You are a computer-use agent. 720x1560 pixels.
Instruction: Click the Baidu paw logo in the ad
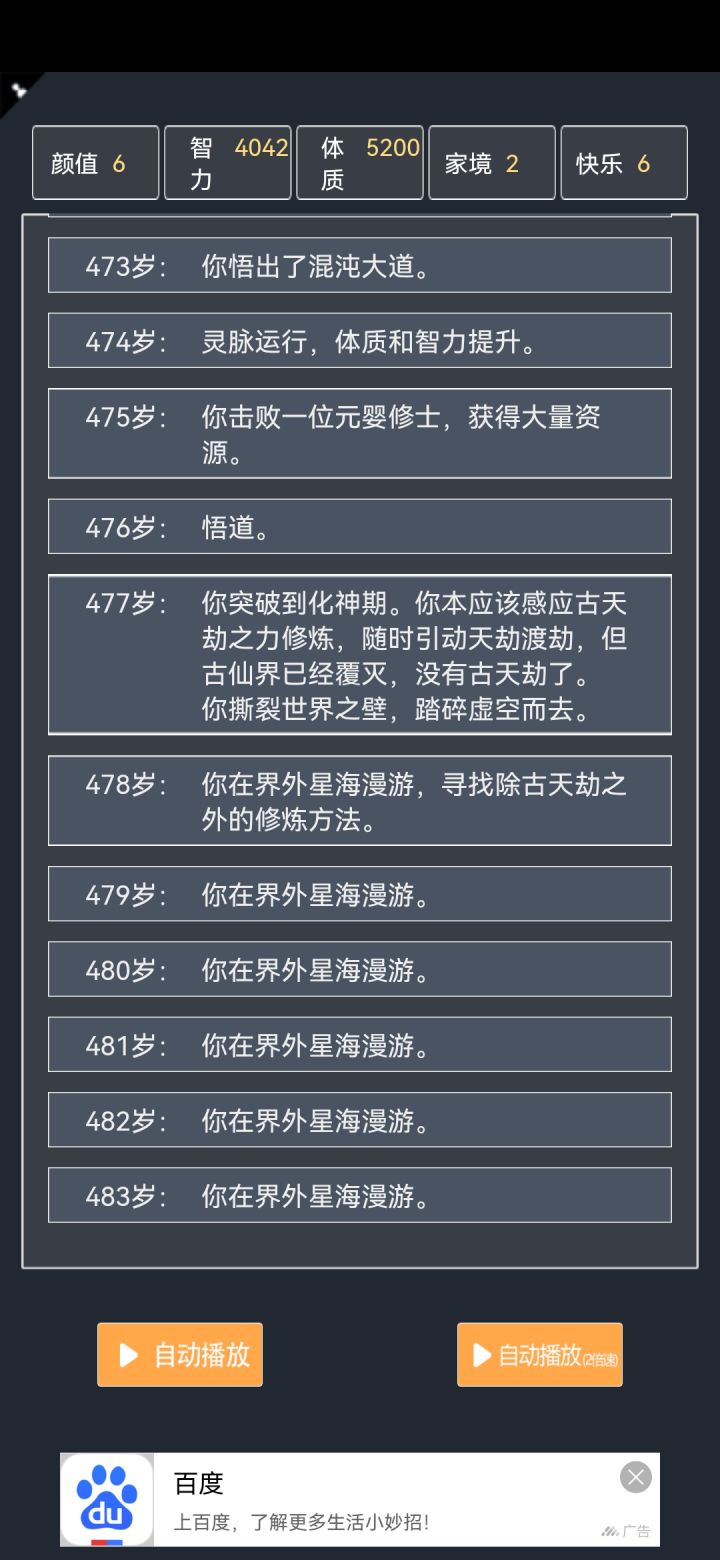click(x=107, y=1498)
